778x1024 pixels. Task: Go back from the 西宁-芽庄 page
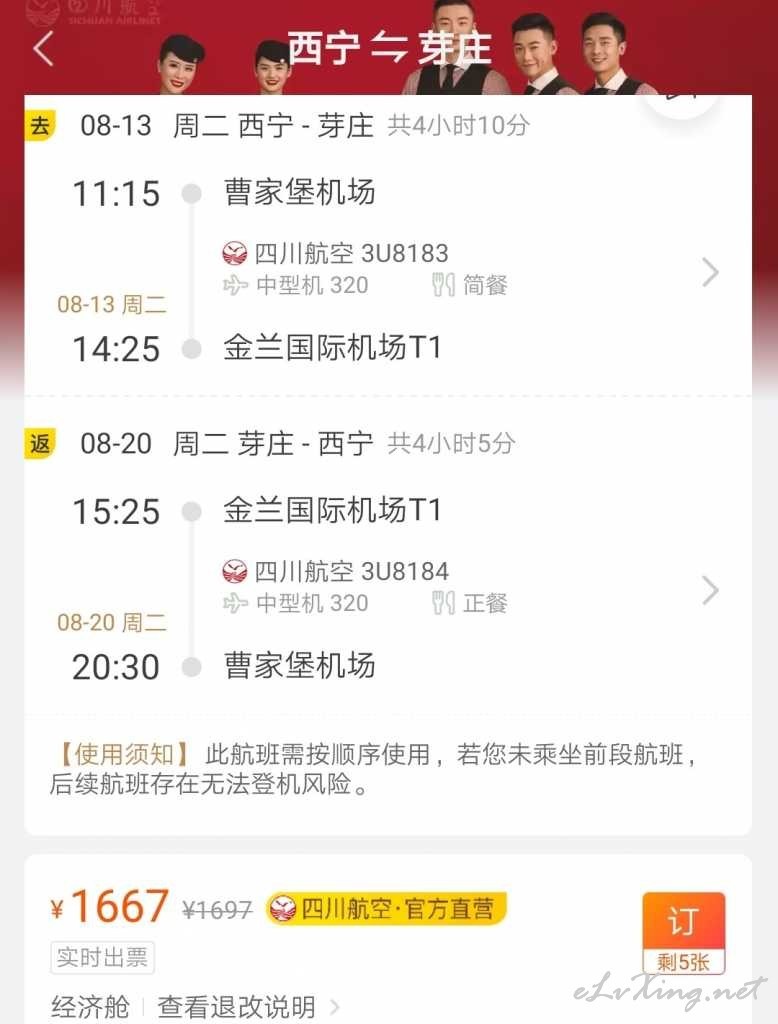pyautogui.click(x=43, y=48)
